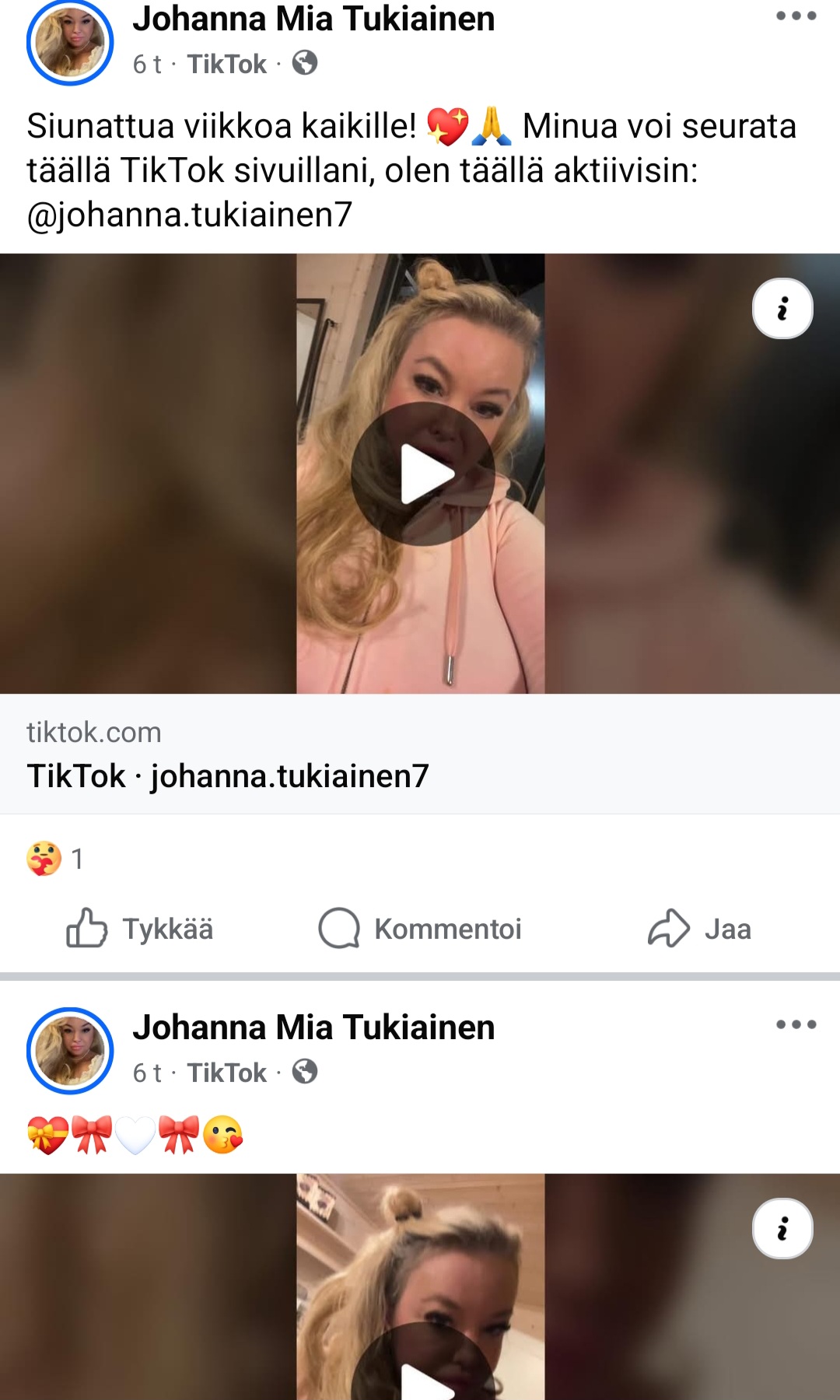Open profile picture on the Siunattua viikkoa post

70,43
